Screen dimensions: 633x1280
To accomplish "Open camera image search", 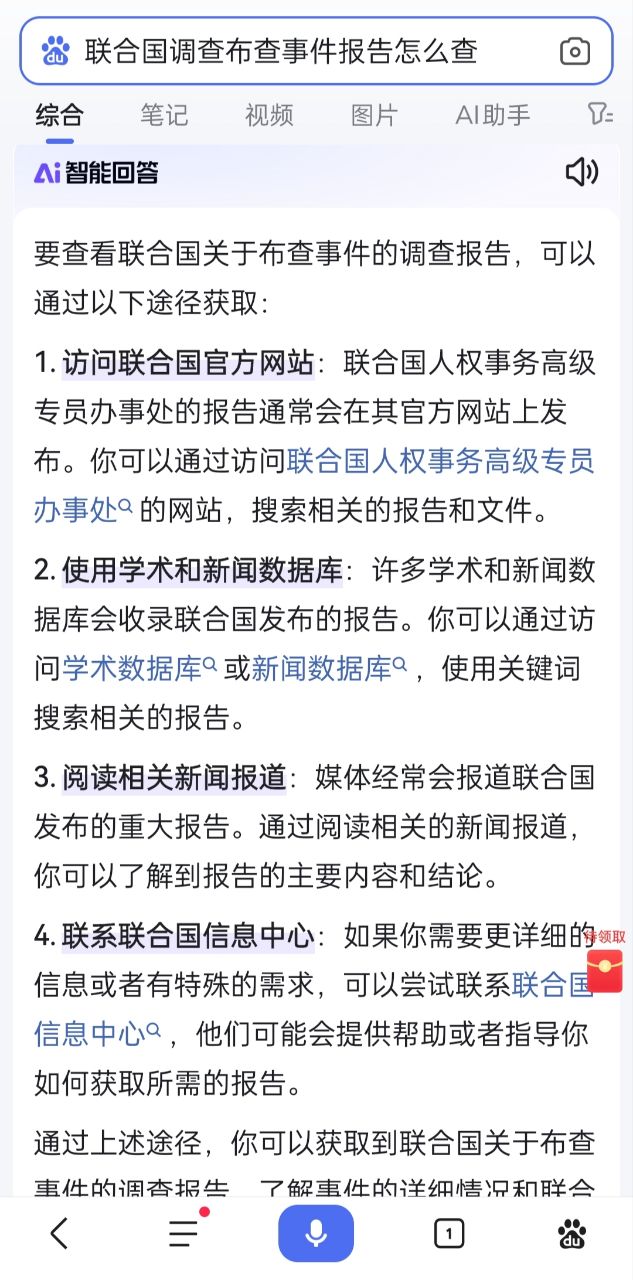I will tap(574, 52).
